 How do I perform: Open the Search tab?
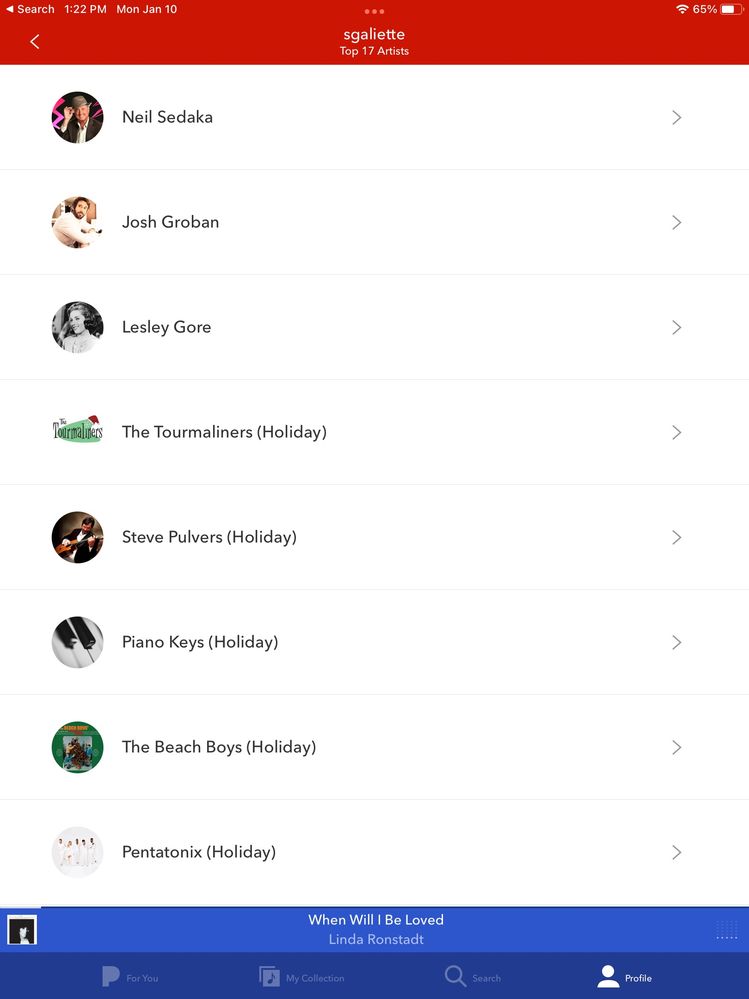point(473,977)
